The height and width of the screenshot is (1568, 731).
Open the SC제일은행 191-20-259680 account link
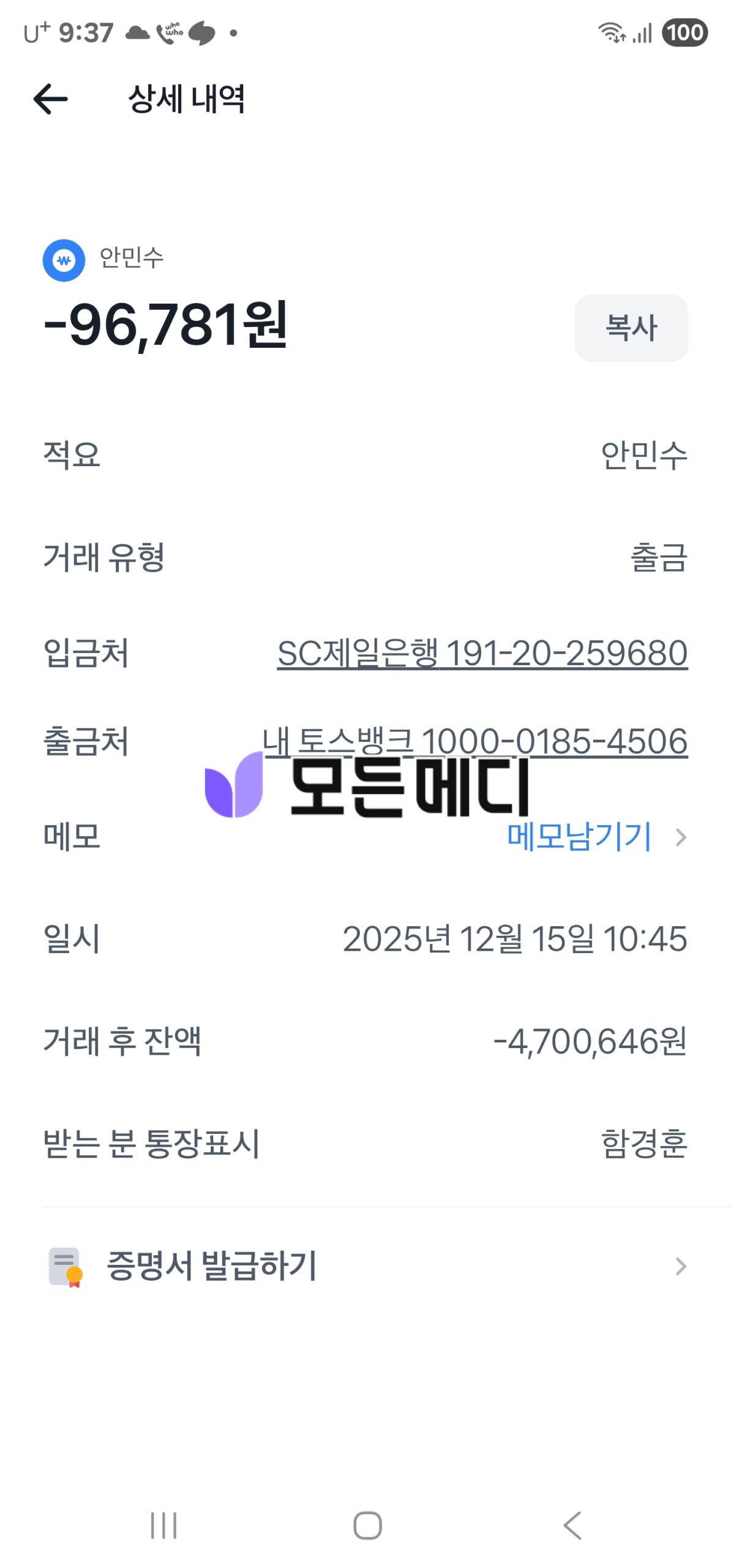click(x=482, y=653)
